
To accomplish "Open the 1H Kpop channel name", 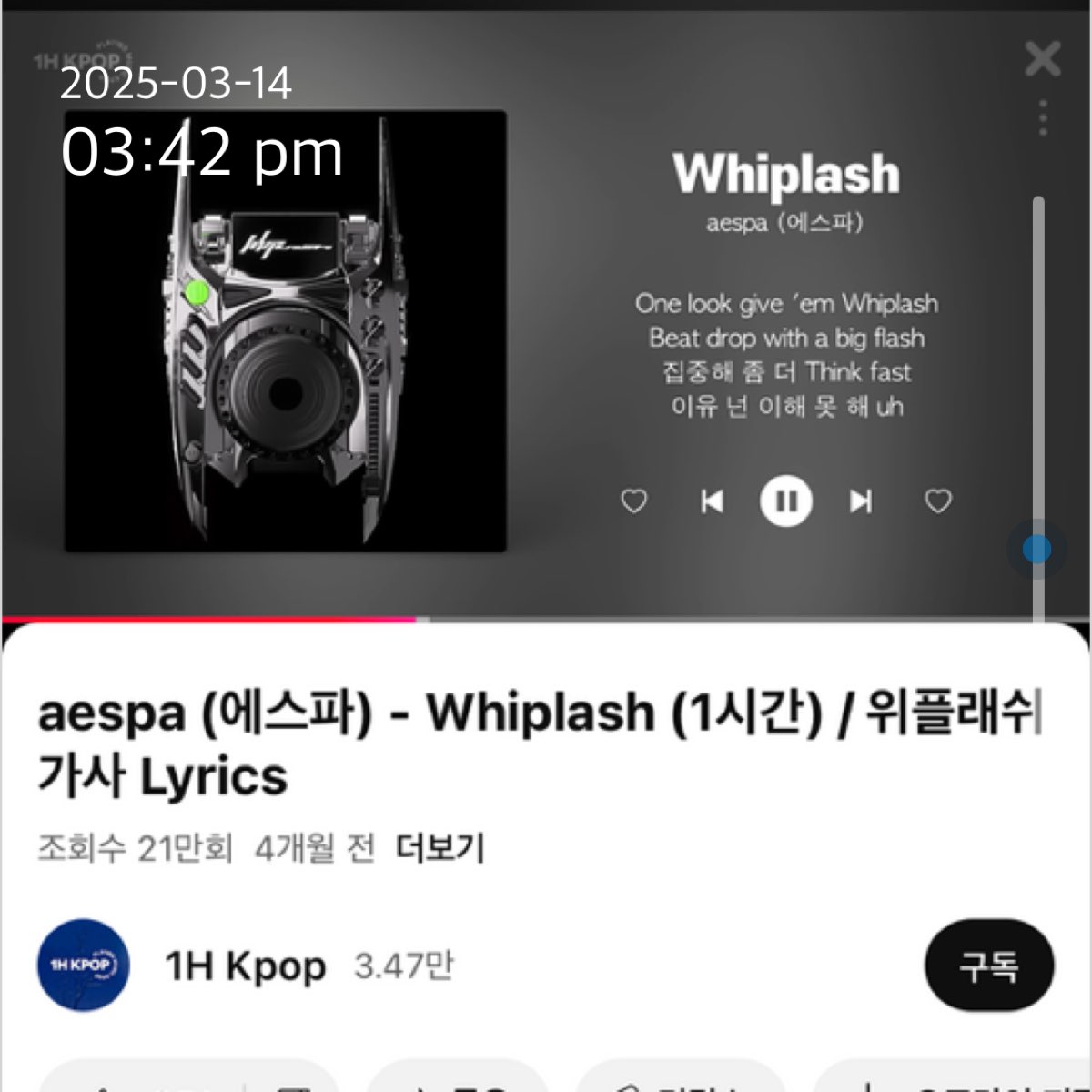I will pyautogui.click(x=245, y=966).
